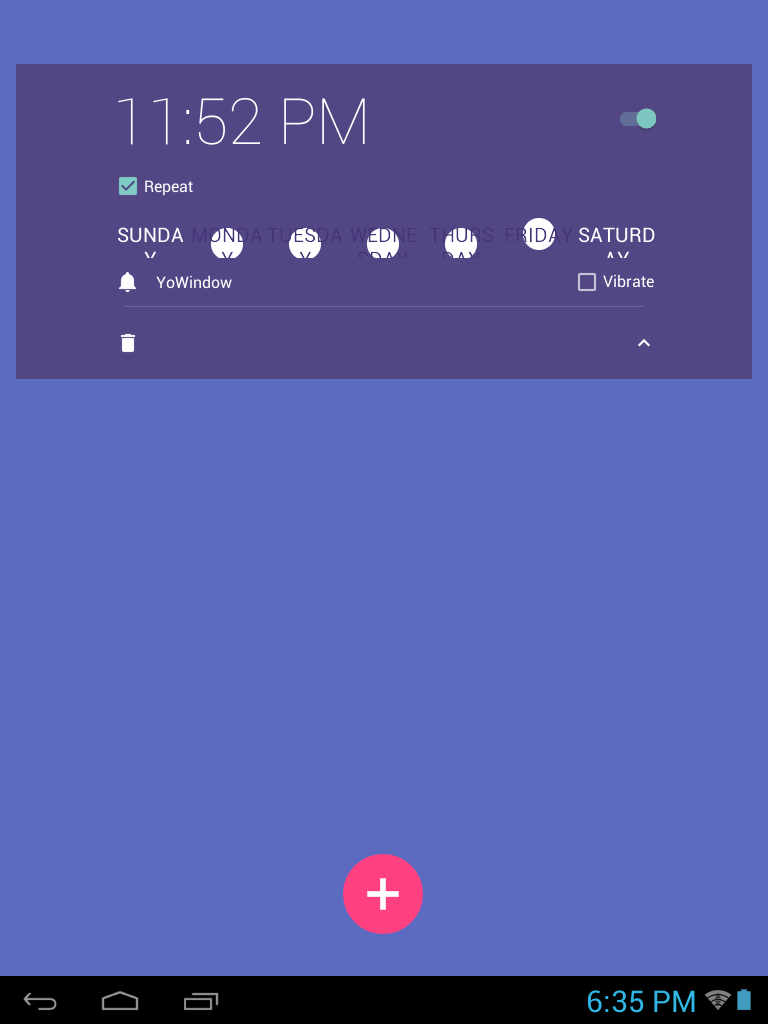This screenshot has height=1024, width=768.
Task: Enable the Vibrate checkbox
Action: point(587,282)
